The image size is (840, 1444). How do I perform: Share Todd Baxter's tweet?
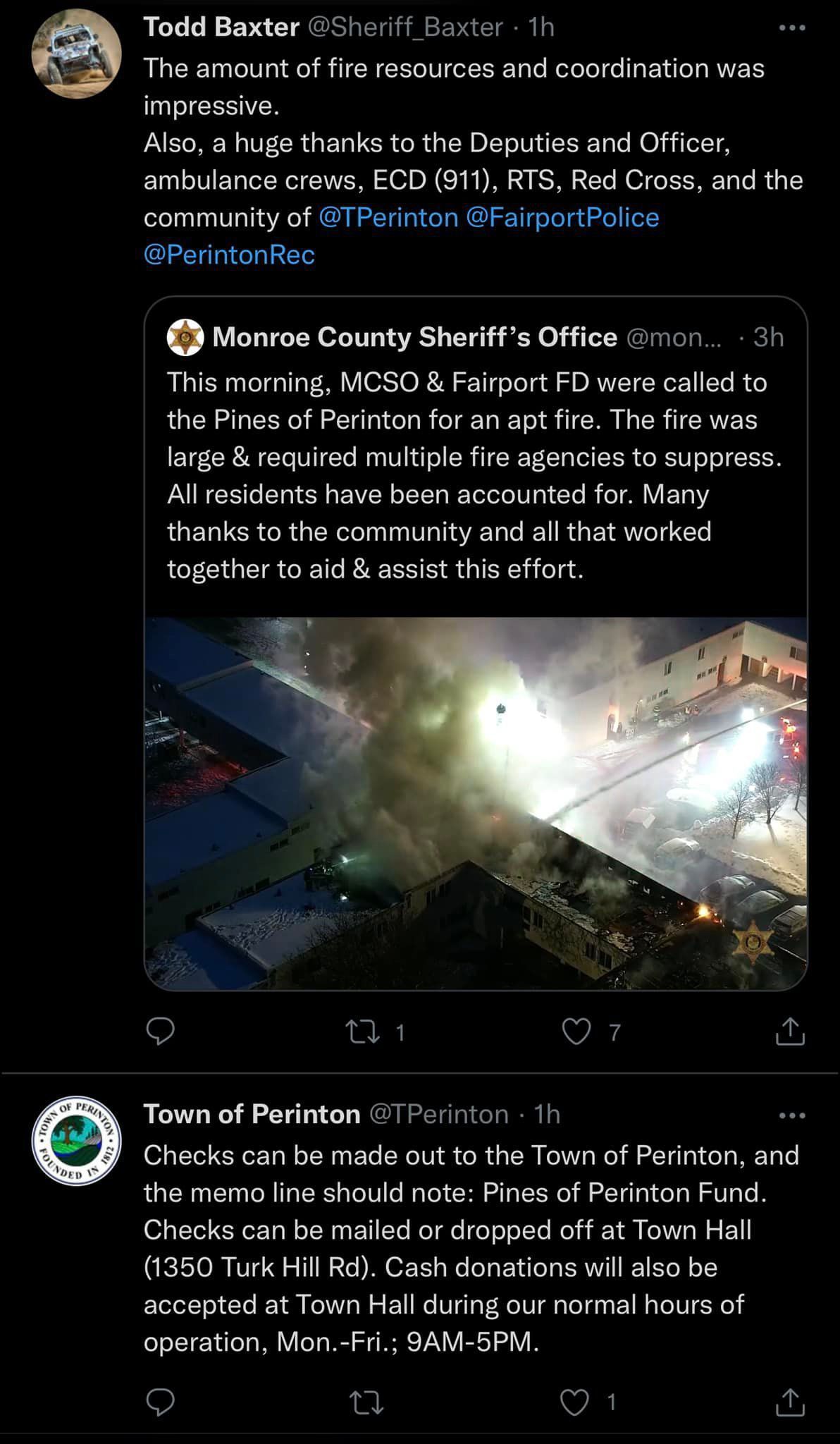[790, 1032]
